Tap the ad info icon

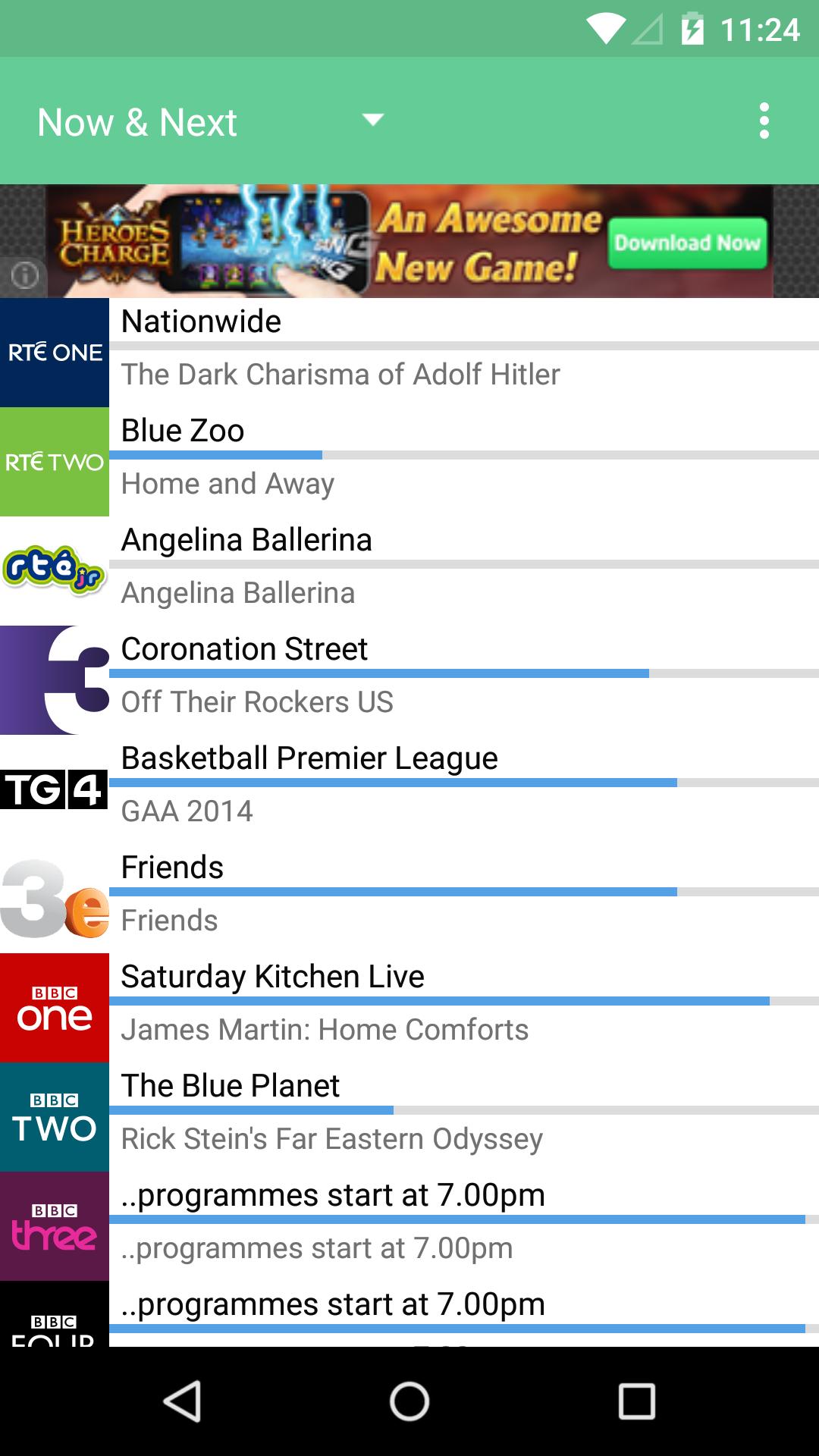pos(25,276)
